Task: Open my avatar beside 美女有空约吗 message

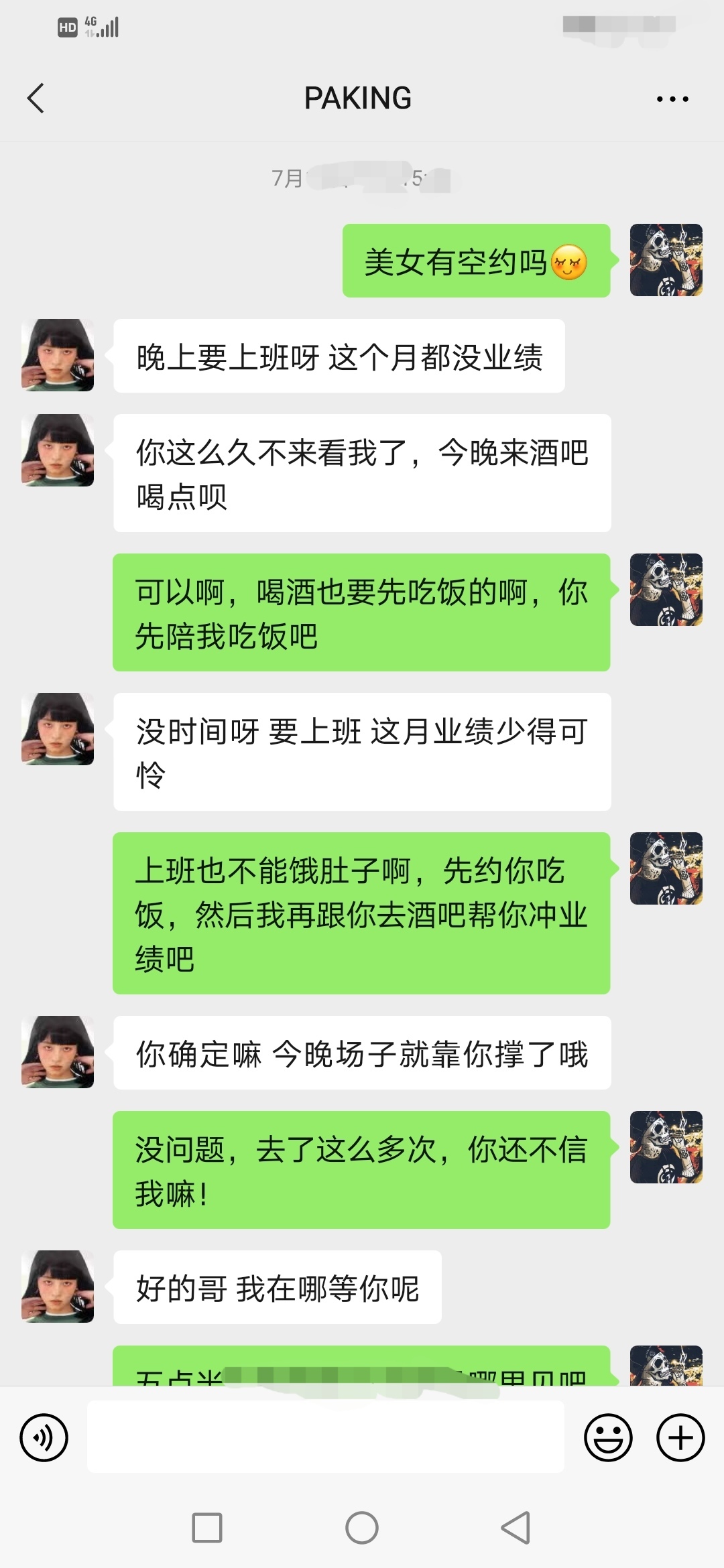Action: 666,260
